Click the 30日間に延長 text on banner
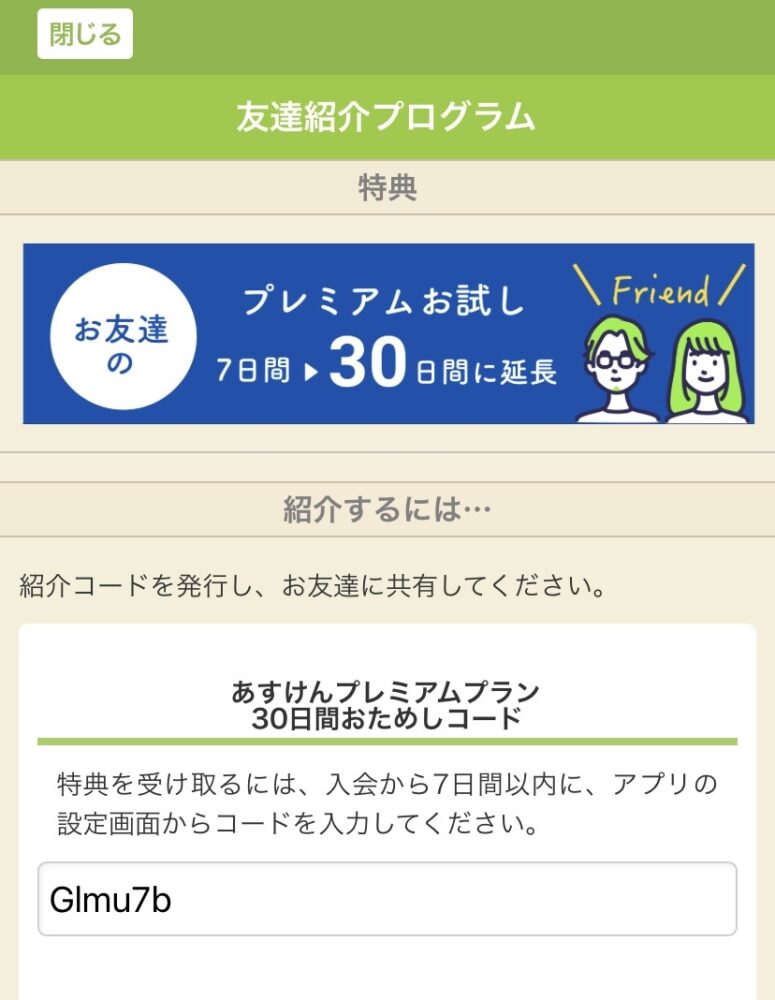The height and width of the screenshot is (1000, 775). coord(440,370)
